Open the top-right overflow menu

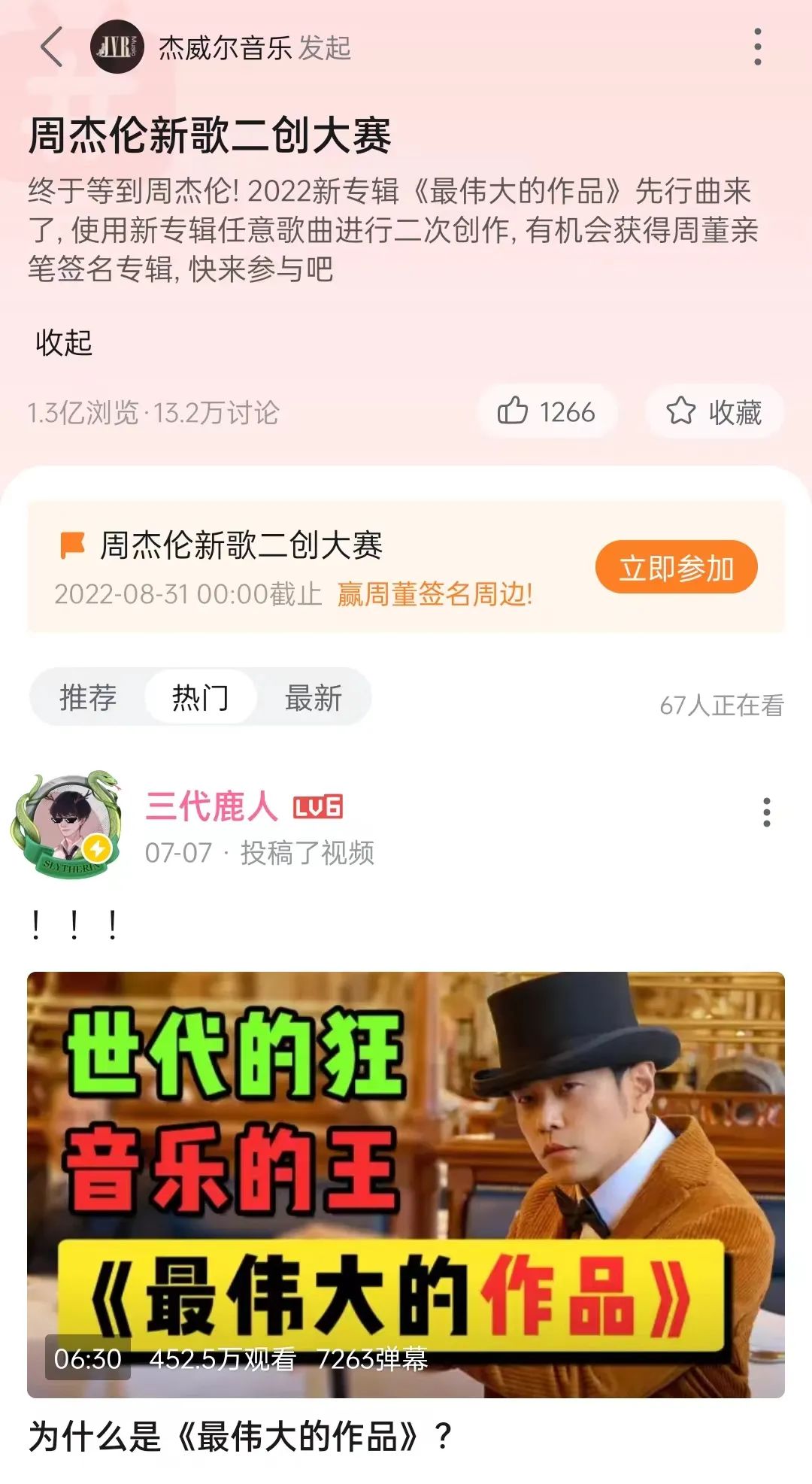(x=757, y=47)
